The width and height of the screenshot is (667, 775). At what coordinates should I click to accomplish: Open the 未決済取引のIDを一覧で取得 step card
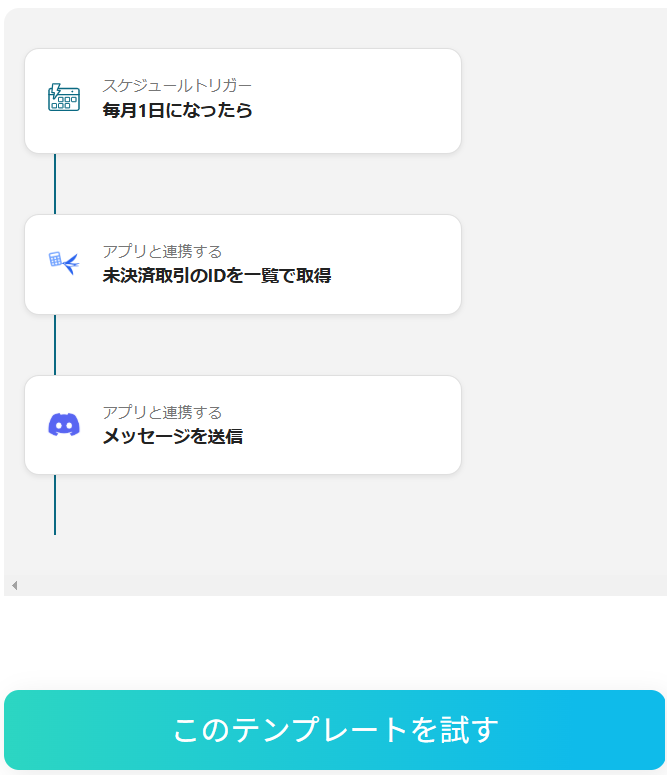(242, 265)
